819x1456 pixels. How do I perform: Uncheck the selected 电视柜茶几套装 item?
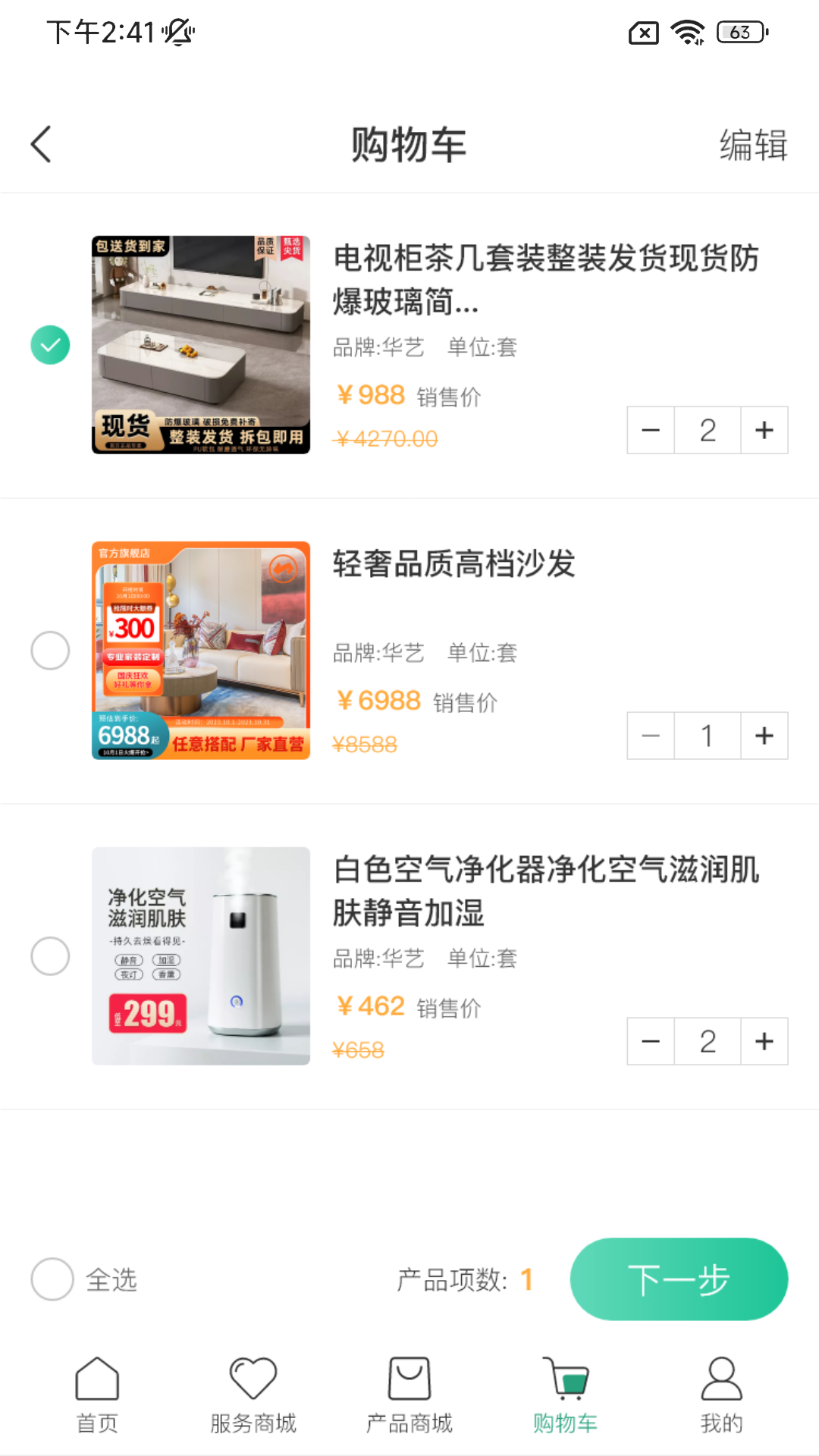point(50,344)
